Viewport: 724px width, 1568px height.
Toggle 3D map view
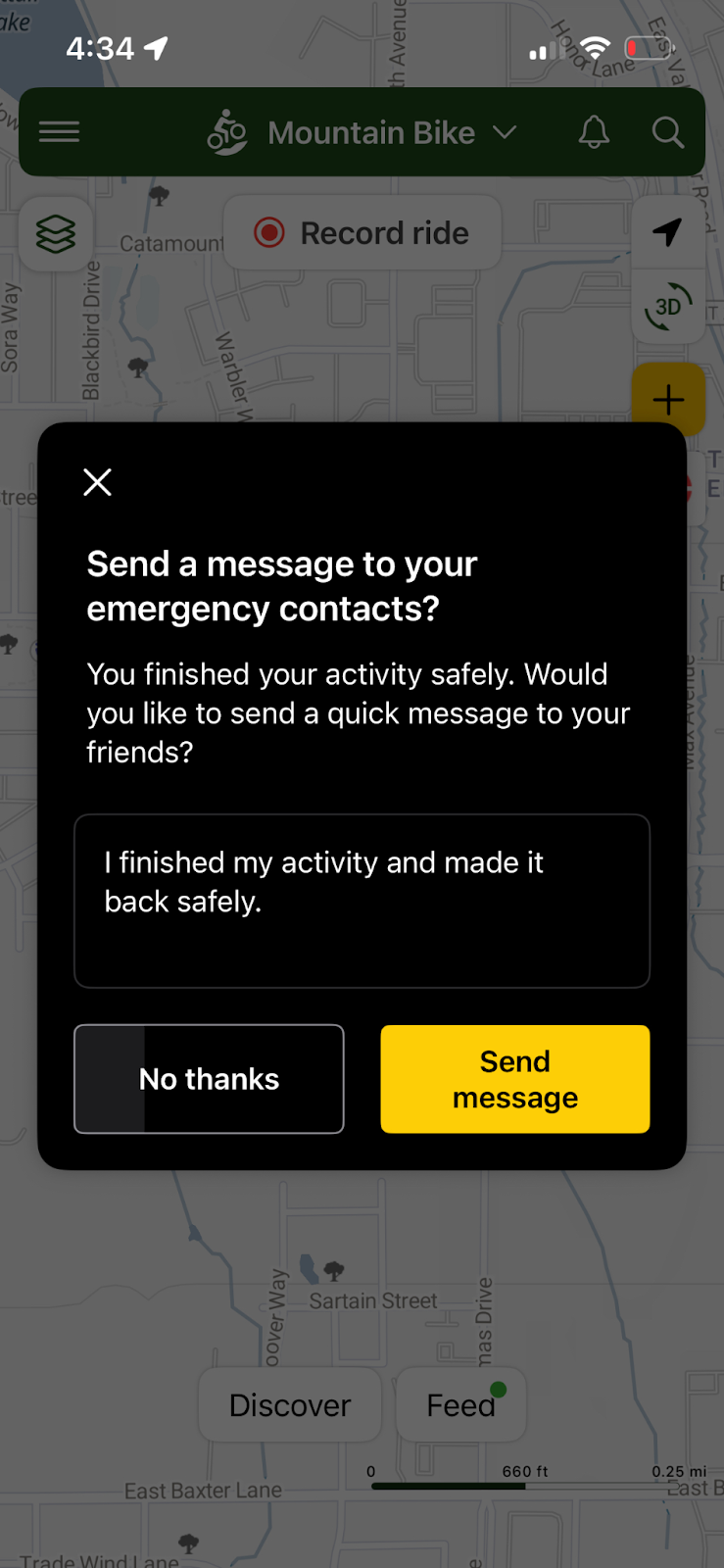(668, 307)
